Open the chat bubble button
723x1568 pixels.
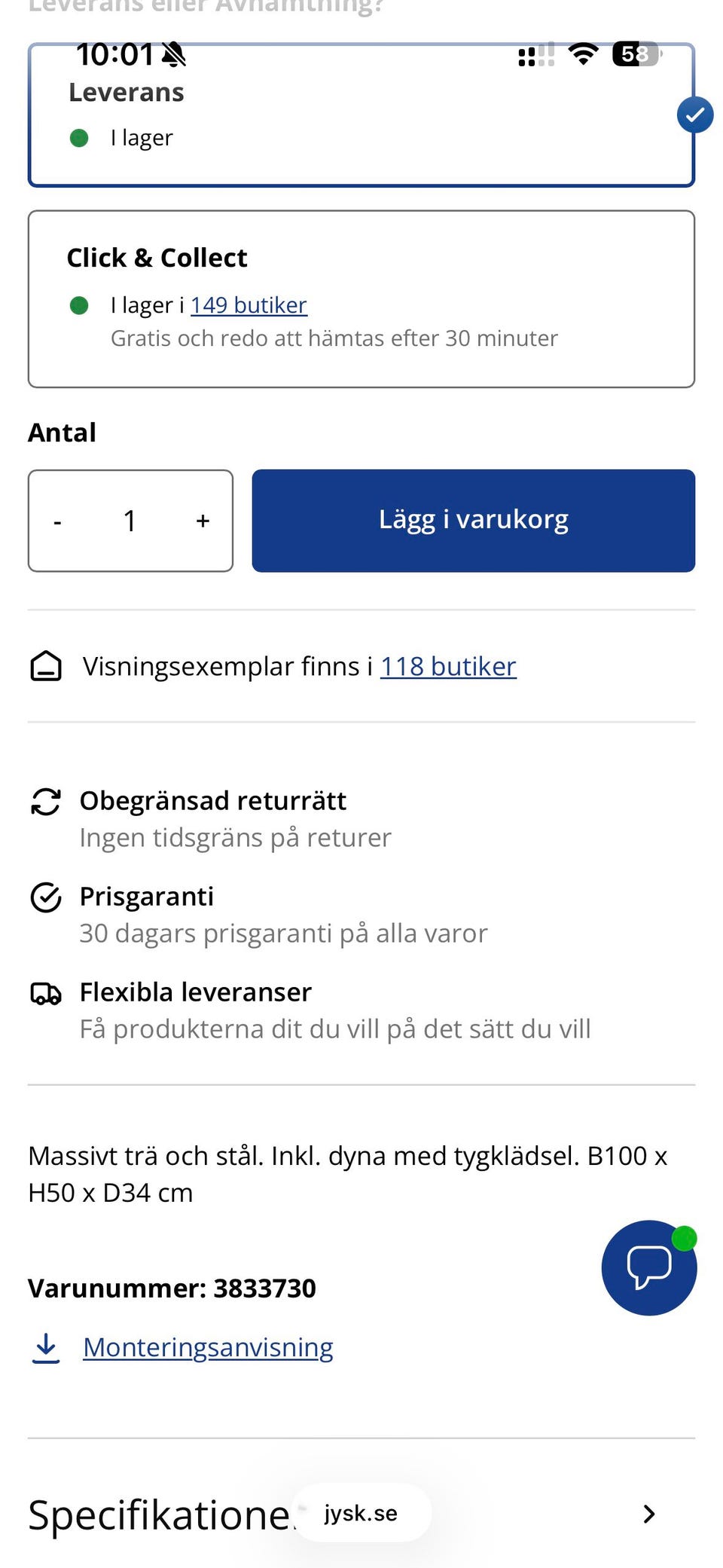(x=649, y=1268)
